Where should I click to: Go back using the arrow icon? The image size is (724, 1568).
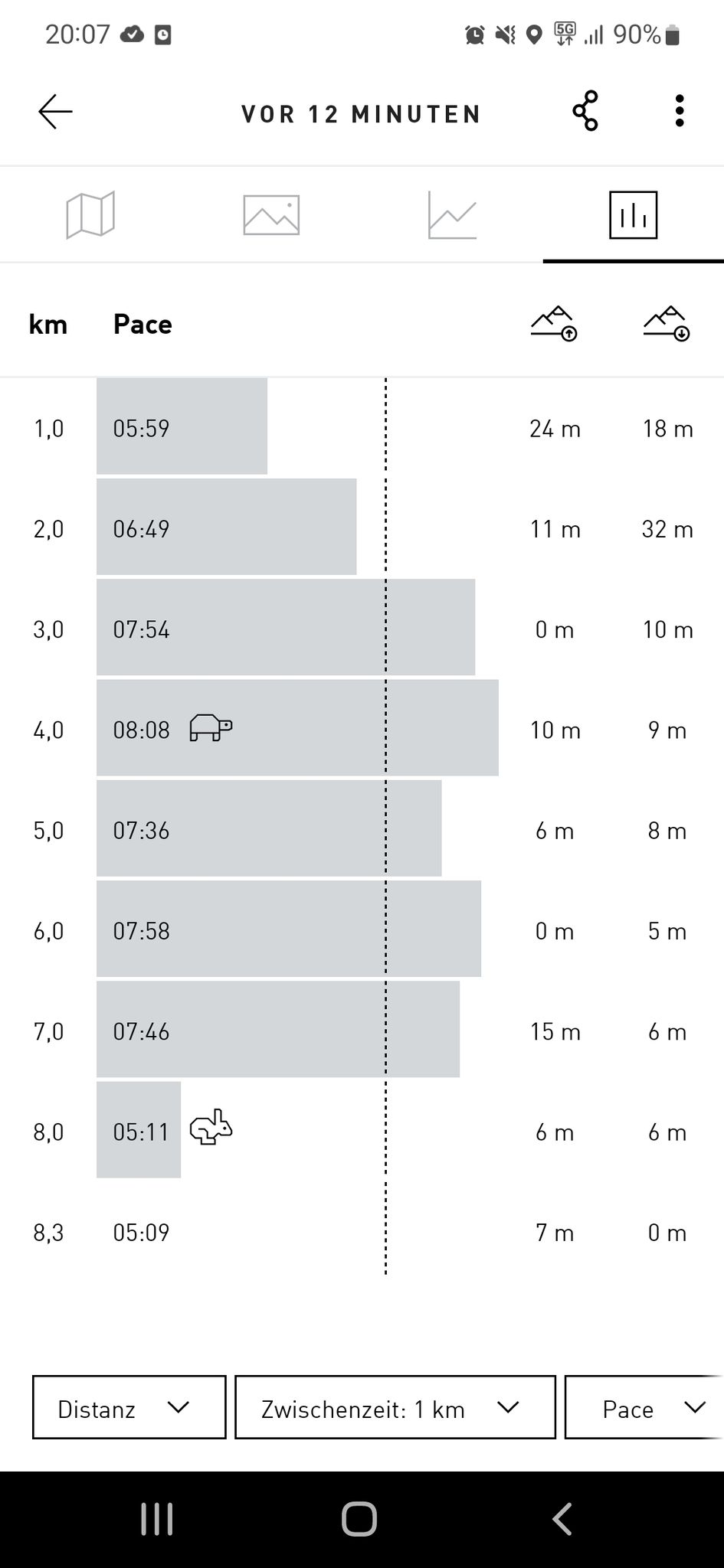pos(55,112)
